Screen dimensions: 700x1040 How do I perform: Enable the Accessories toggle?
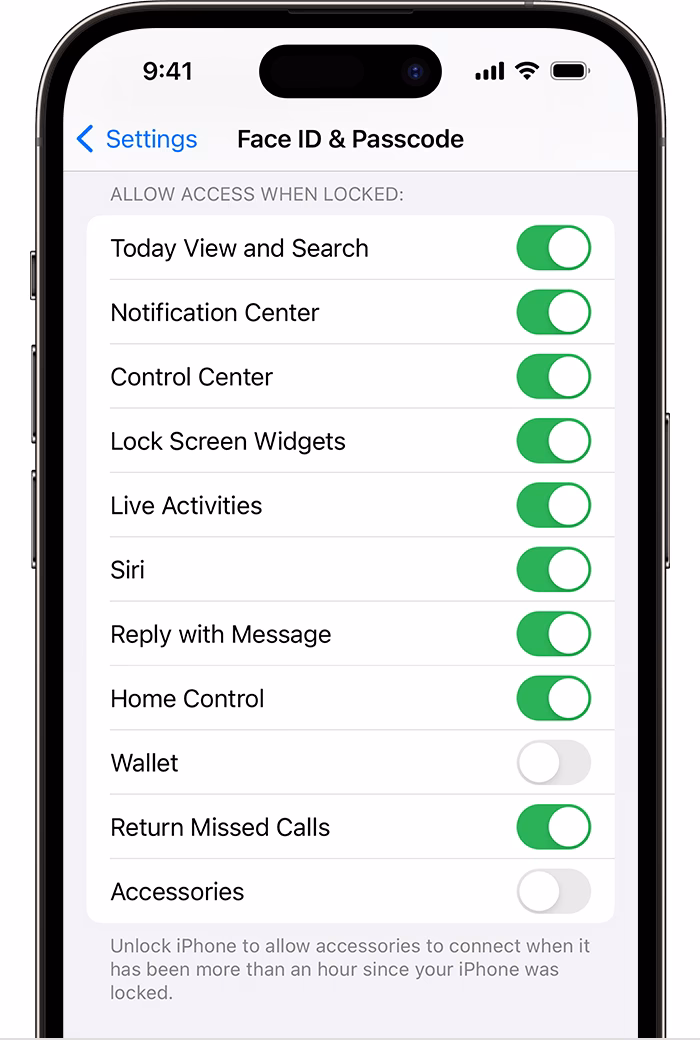point(553,891)
